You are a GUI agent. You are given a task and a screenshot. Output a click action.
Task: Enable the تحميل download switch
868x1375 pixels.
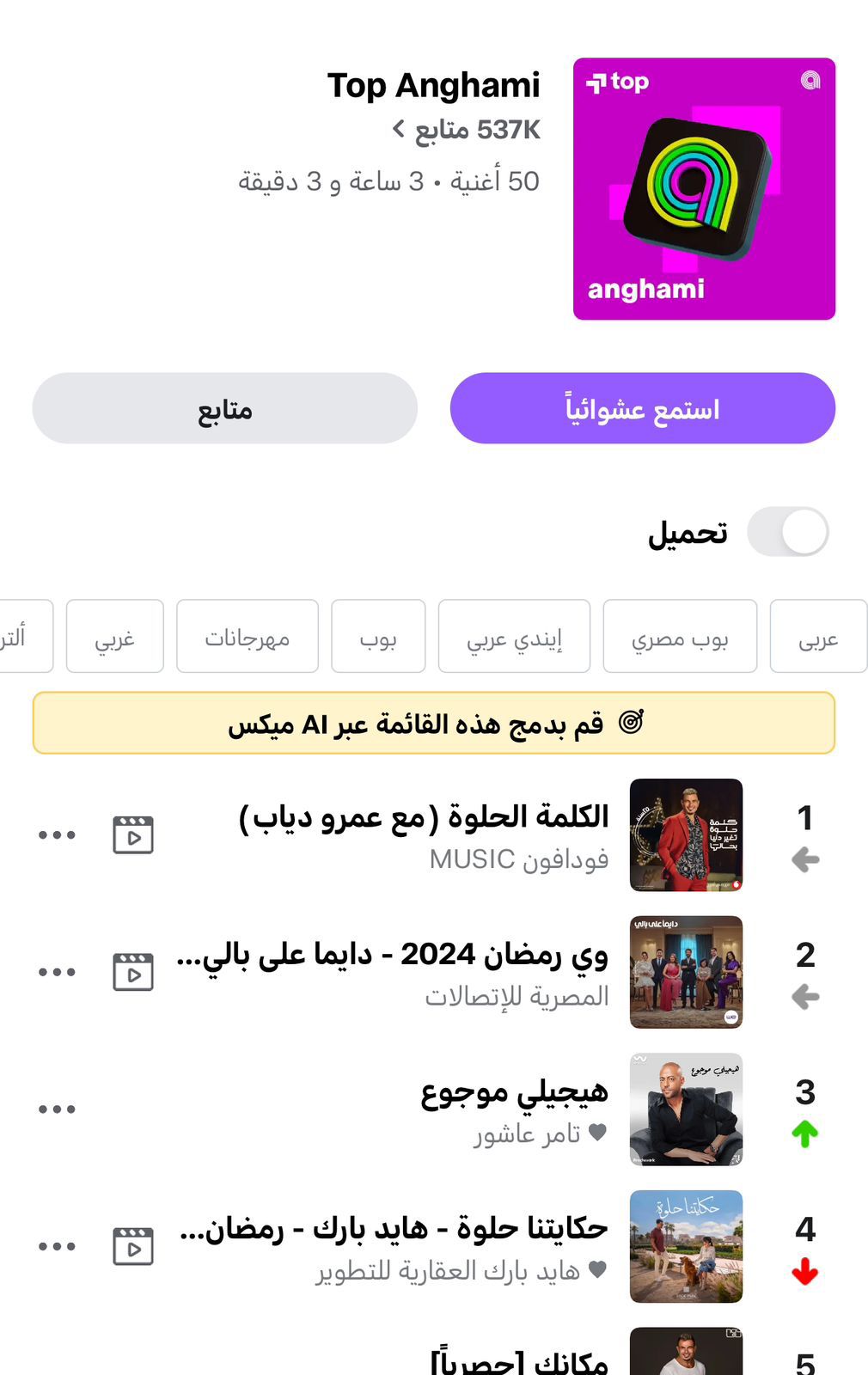coord(787,532)
